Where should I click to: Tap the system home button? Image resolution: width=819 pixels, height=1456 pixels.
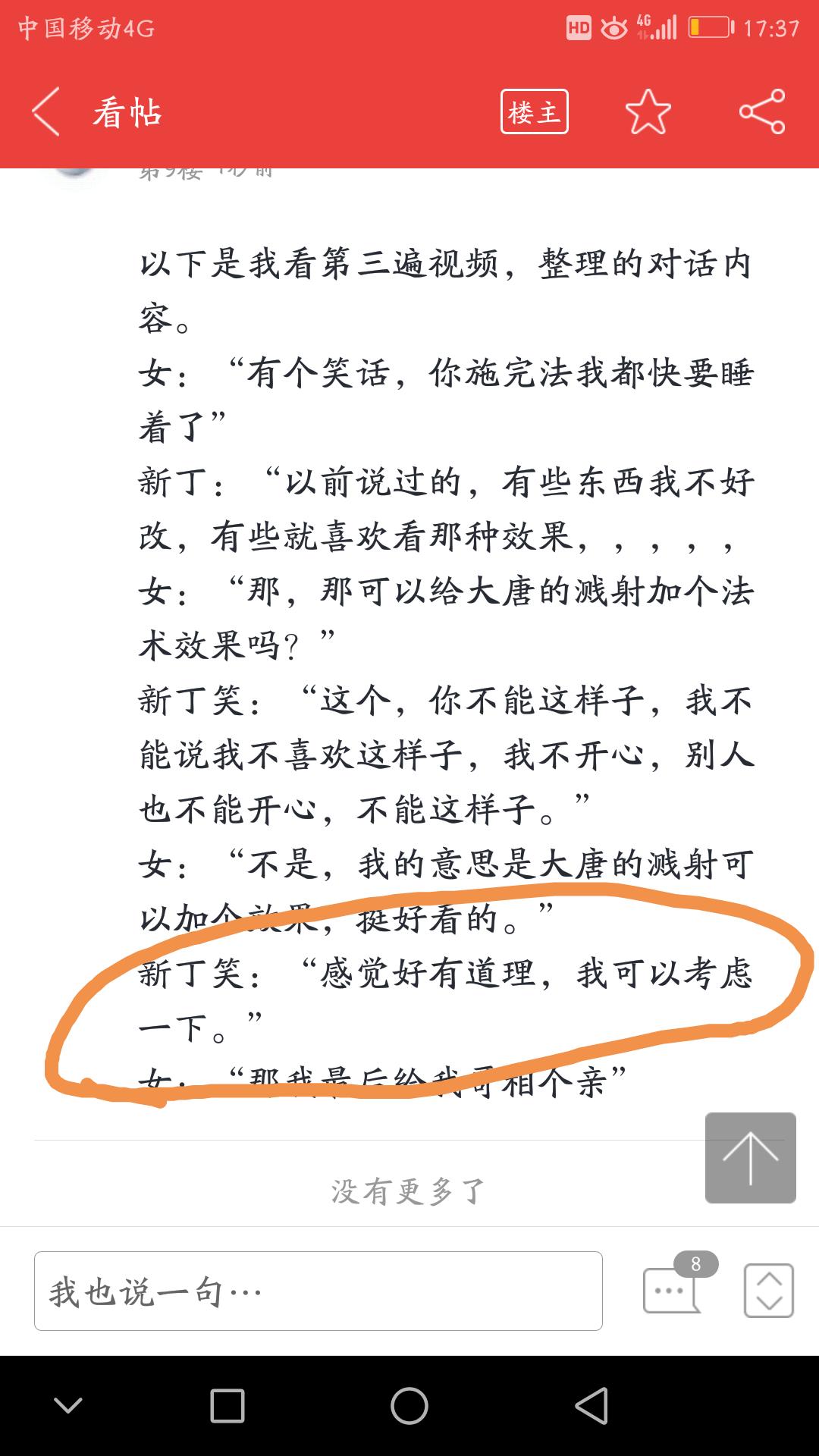pyautogui.click(x=409, y=1406)
